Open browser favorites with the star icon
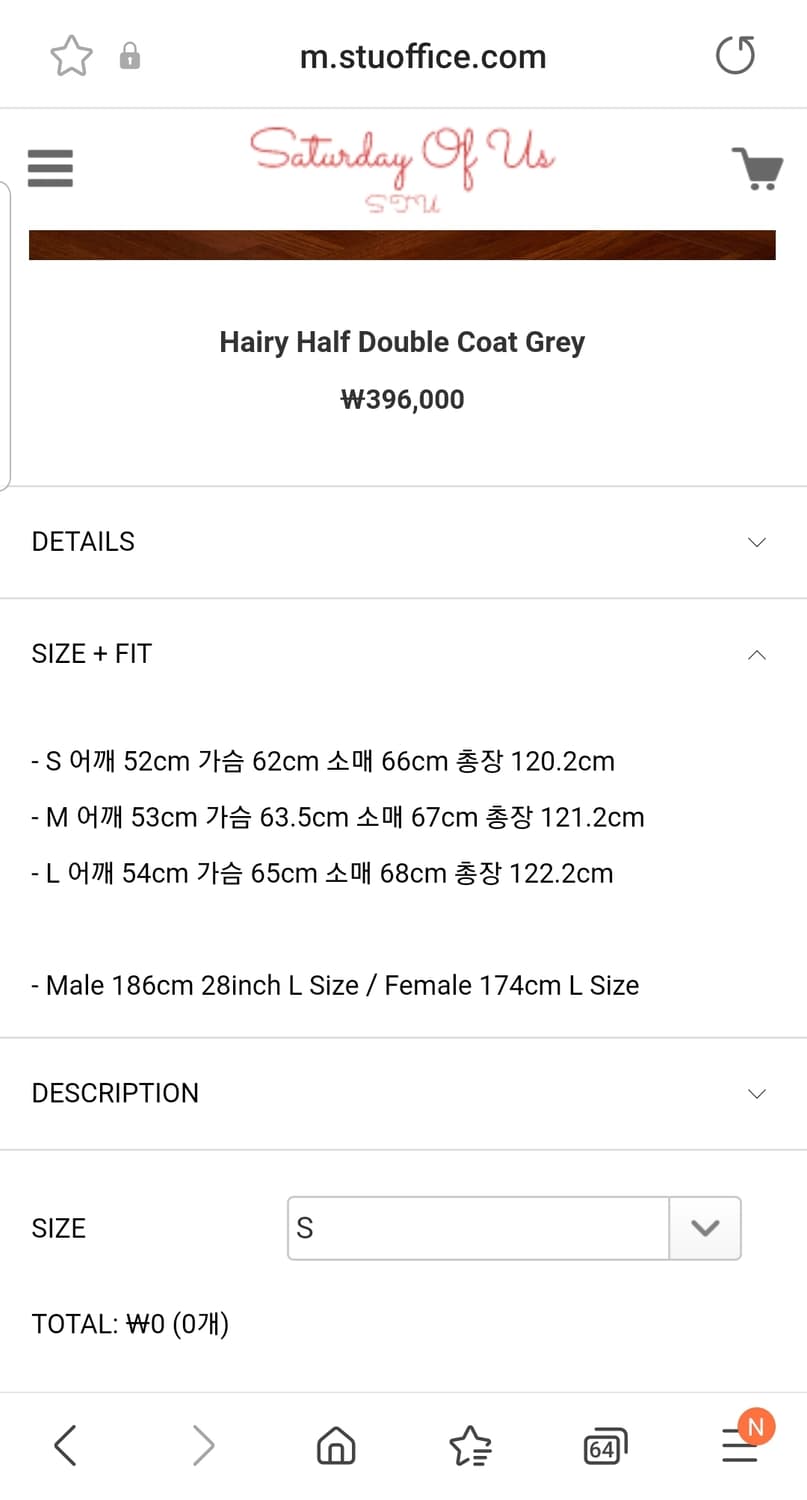807x1500 pixels. click(470, 1445)
